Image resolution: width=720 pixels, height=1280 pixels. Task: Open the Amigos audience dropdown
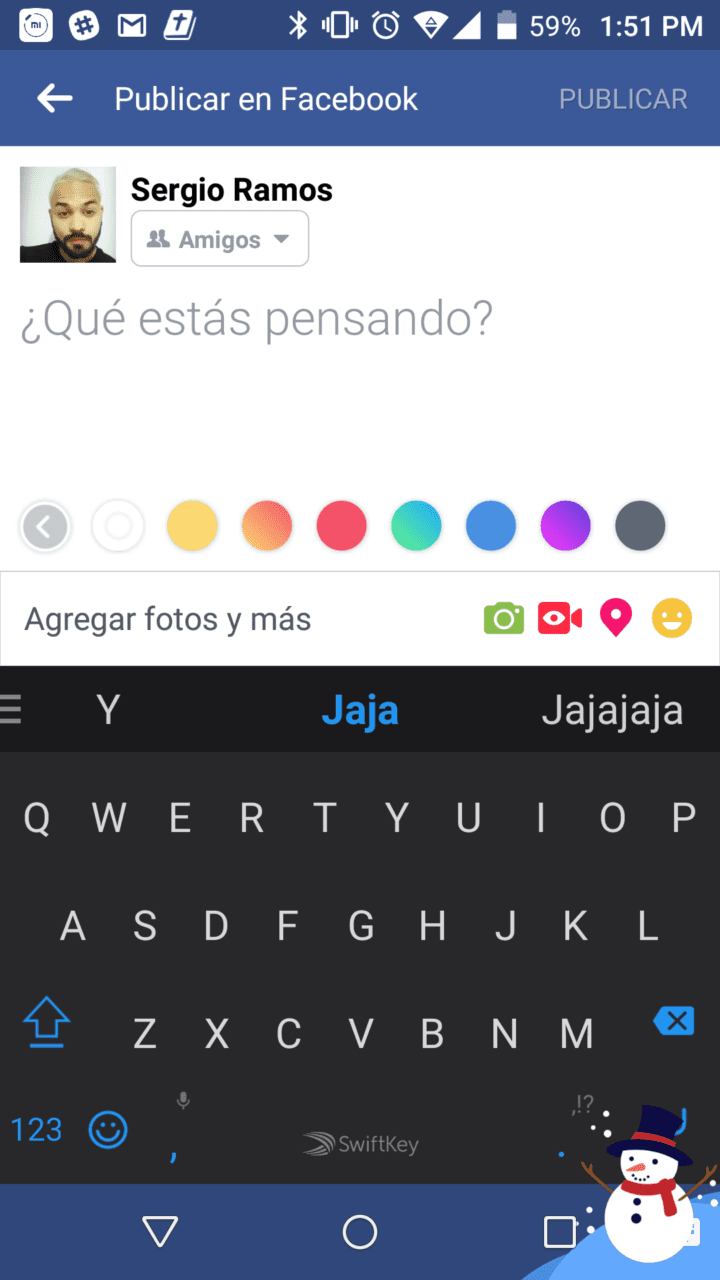click(x=219, y=240)
